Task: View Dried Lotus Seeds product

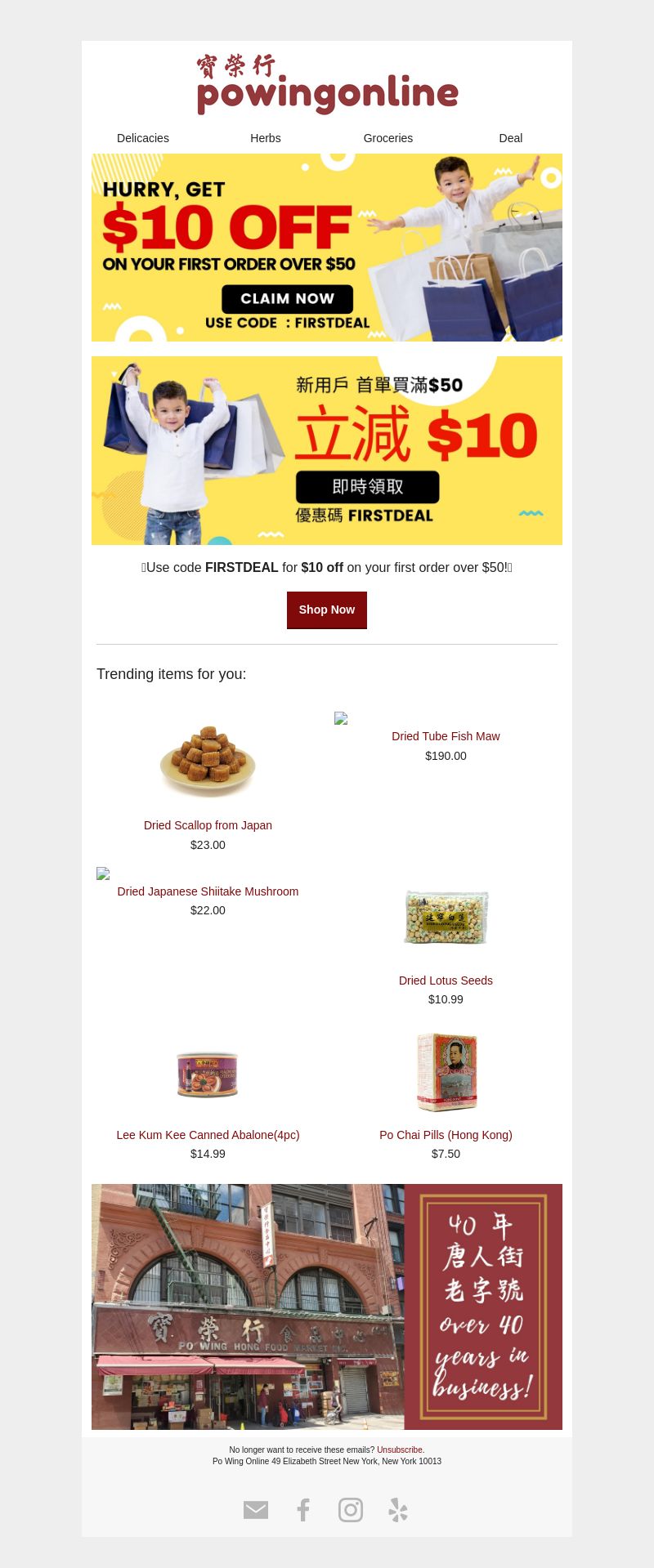Action: [x=446, y=981]
